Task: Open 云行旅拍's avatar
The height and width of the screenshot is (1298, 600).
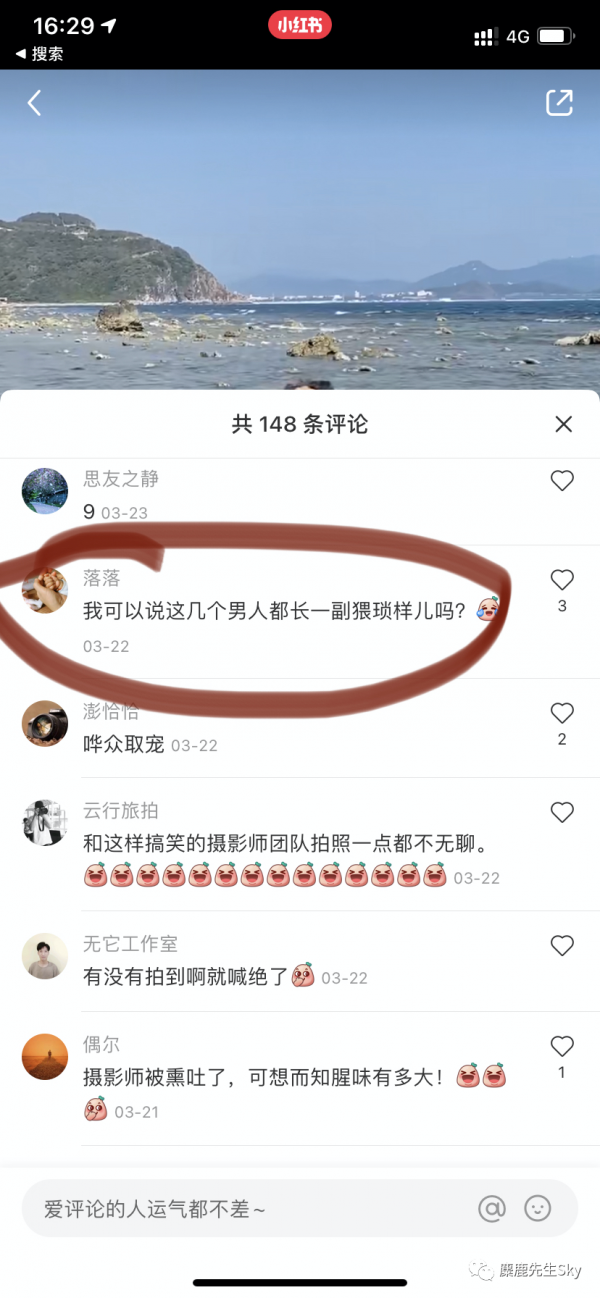Action: [x=45, y=822]
